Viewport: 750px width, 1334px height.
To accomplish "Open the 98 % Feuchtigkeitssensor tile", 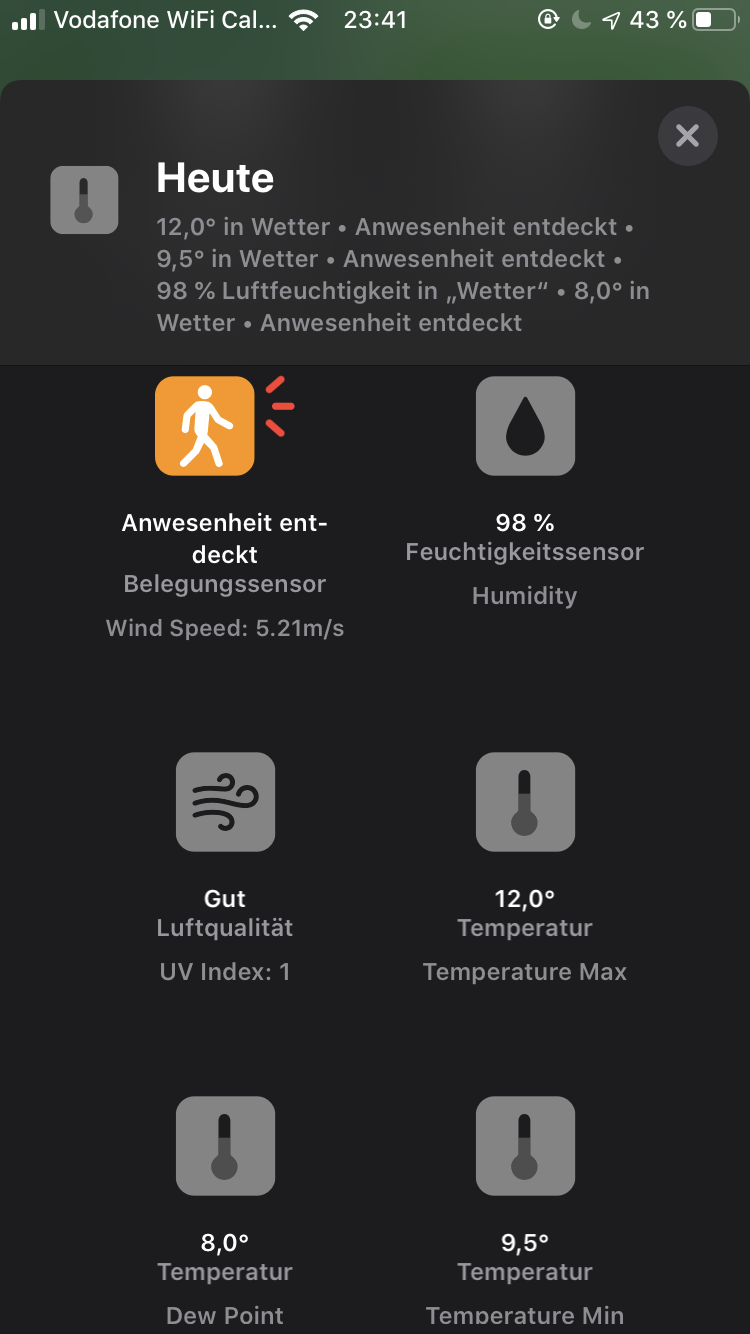I will (x=525, y=426).
